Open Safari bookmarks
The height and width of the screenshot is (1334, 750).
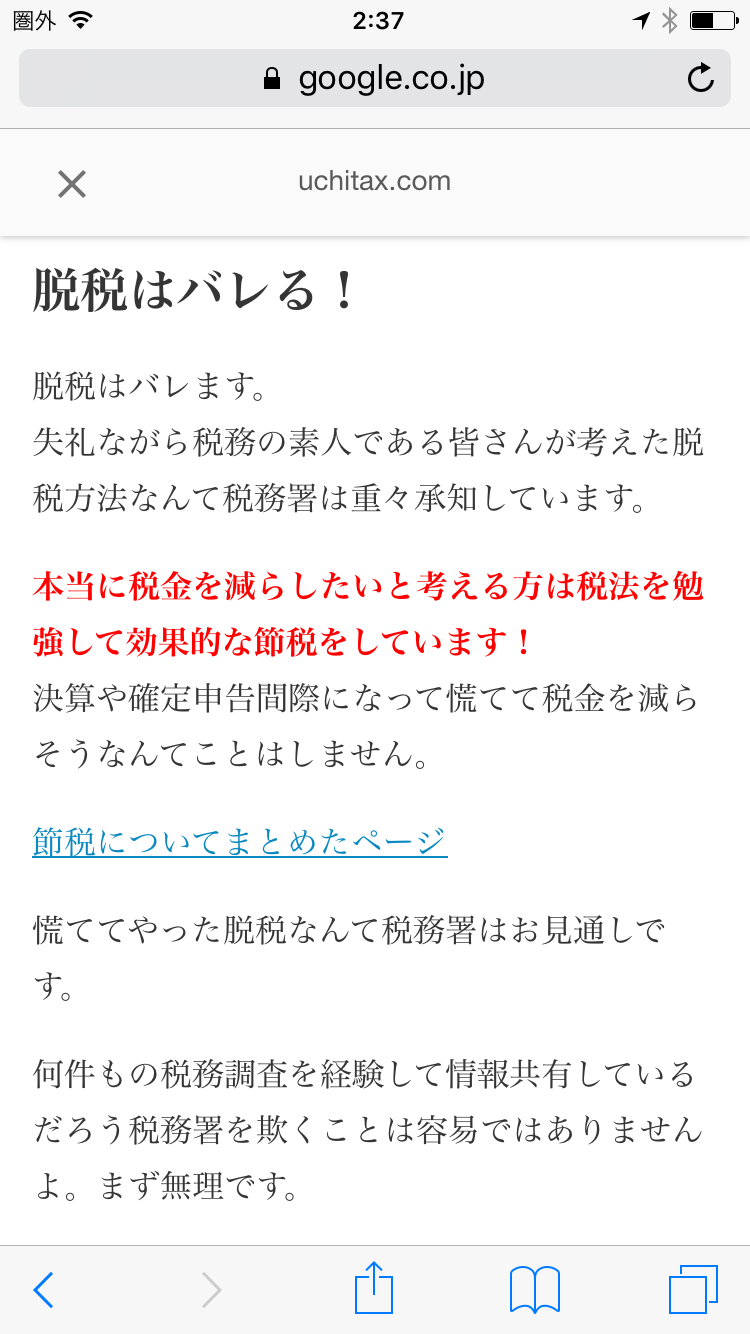point(534,1290)
